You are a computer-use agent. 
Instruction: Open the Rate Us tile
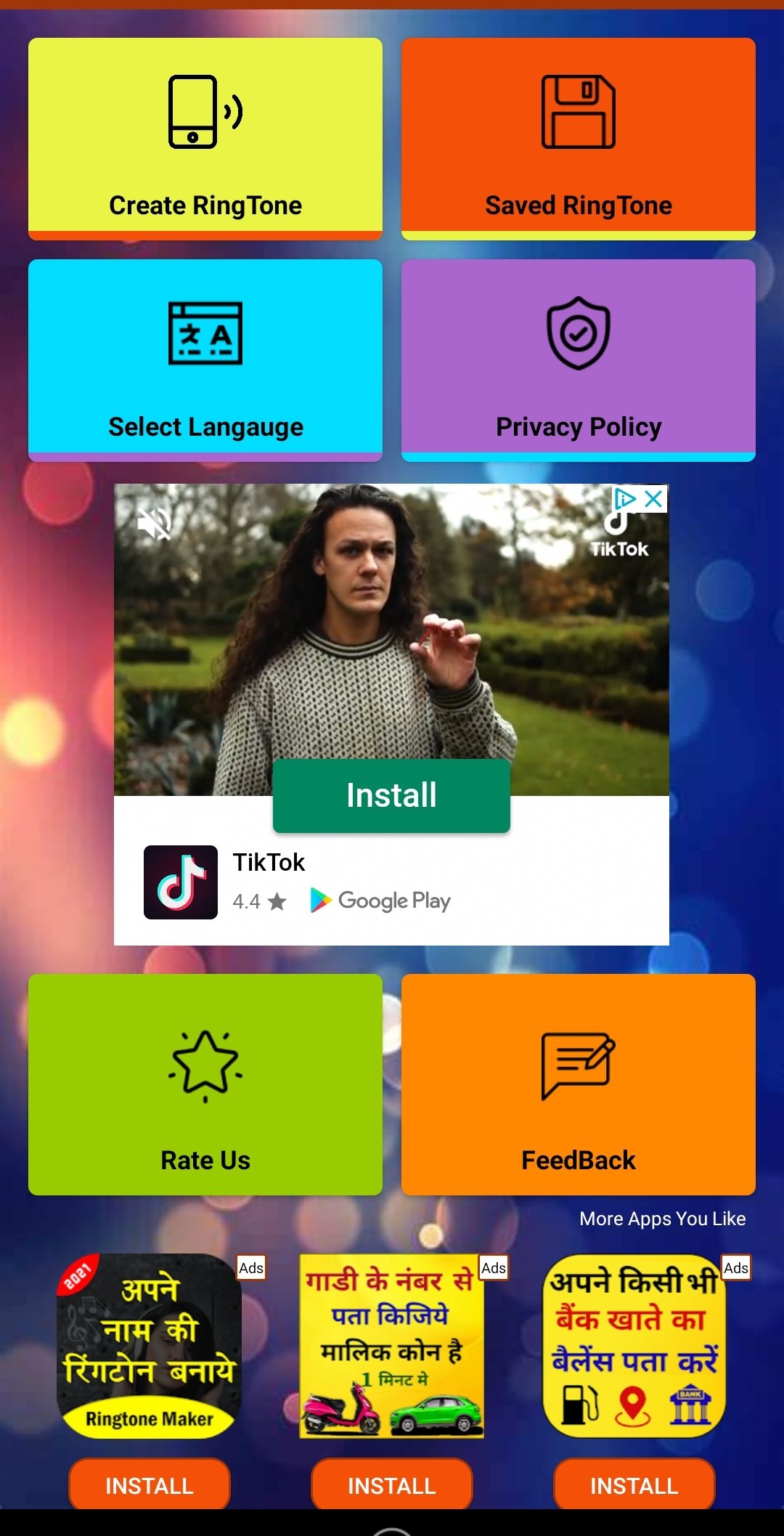[205, 1084]
